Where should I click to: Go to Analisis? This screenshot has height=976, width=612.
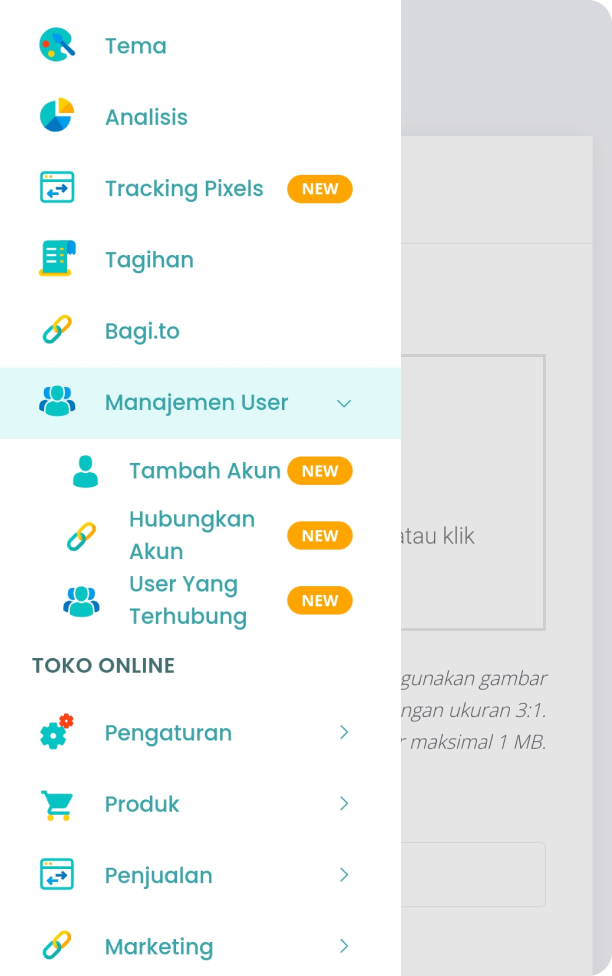[146, 117]
